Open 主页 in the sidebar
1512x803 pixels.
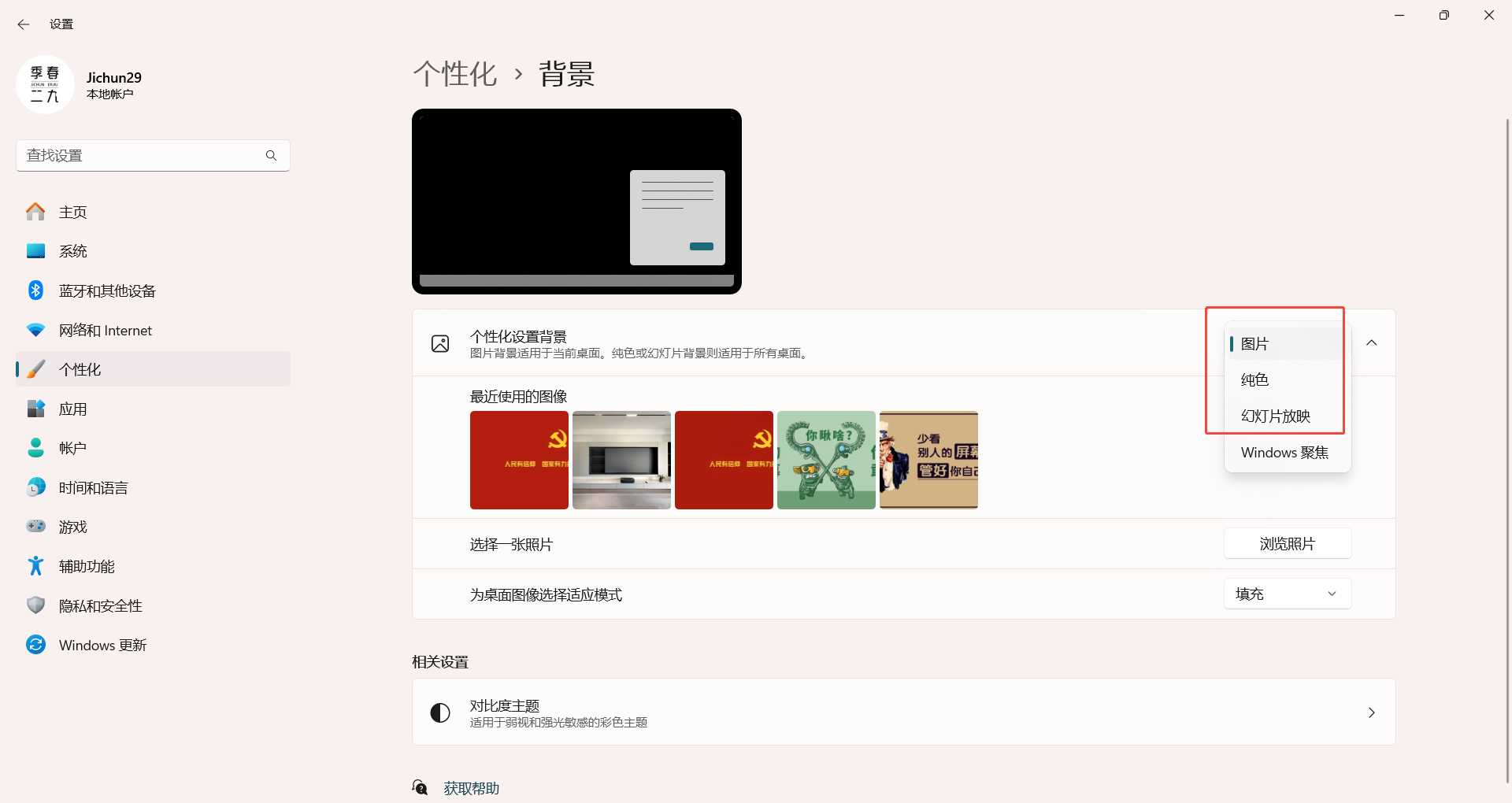click(x=72, y=212)
